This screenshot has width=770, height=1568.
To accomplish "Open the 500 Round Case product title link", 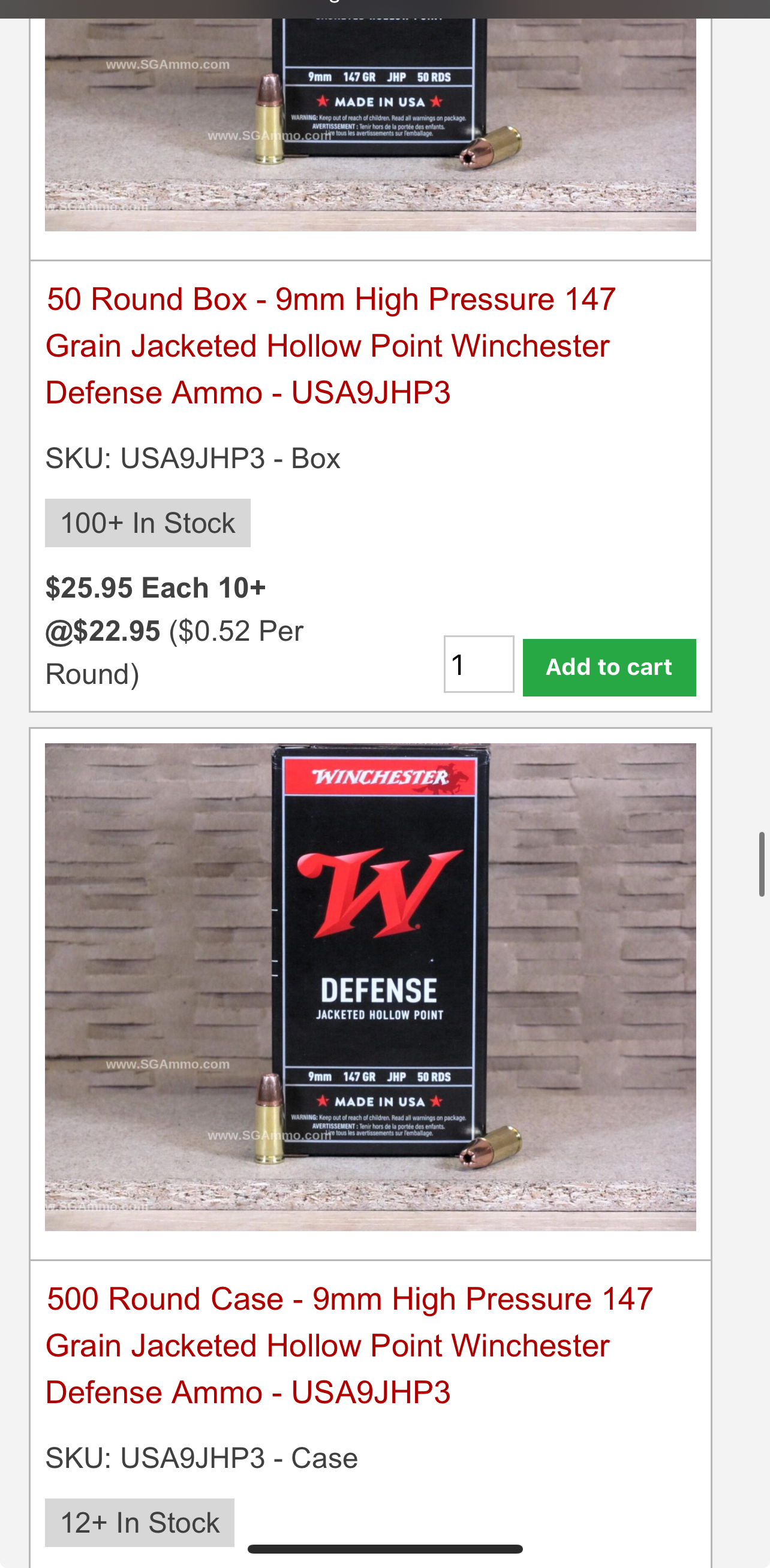I will [x=349, y=1345].
